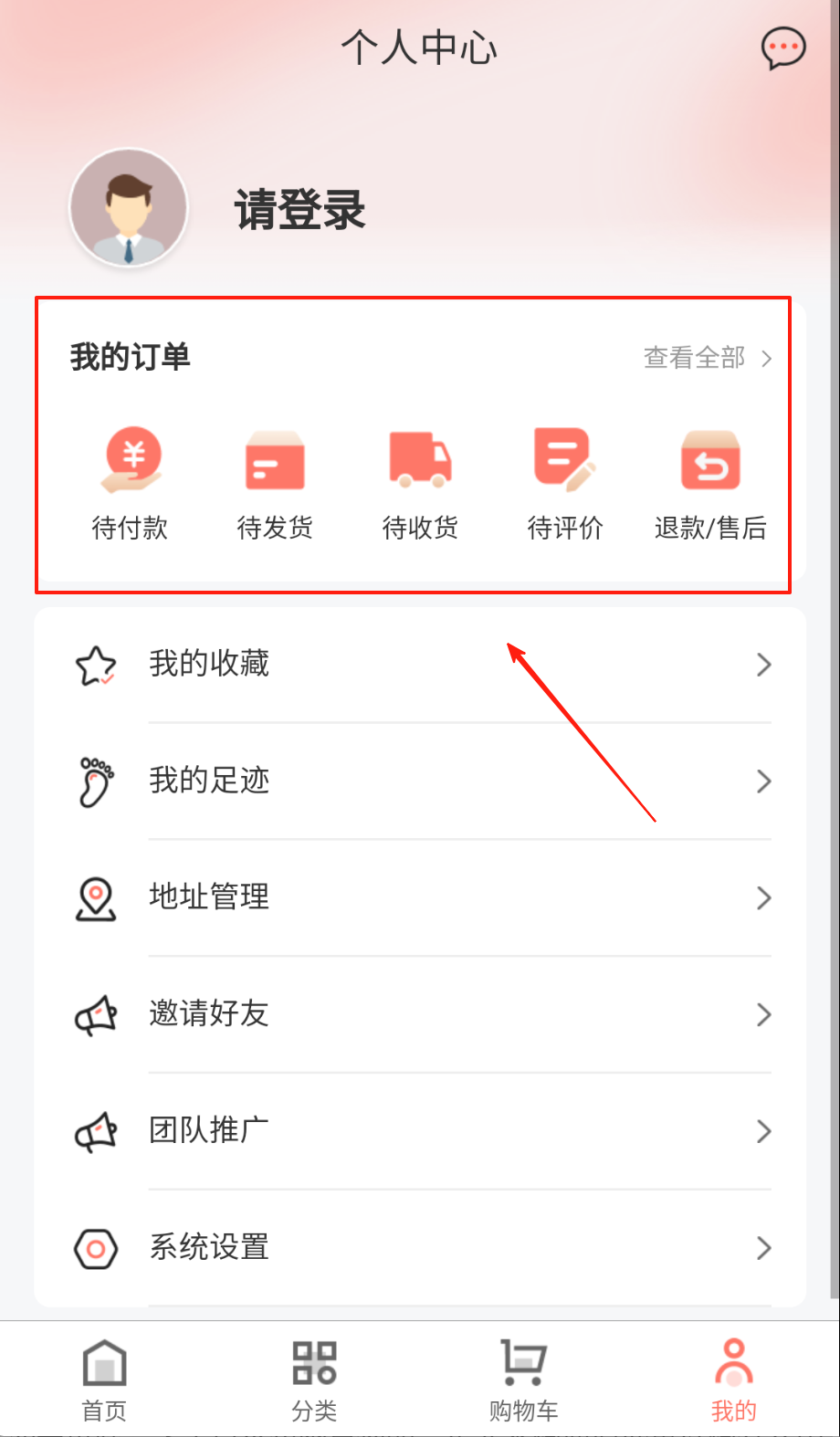Screen dimensions: 840x1437
Task: Open 地址管理 address management
Action: point(420,897)
